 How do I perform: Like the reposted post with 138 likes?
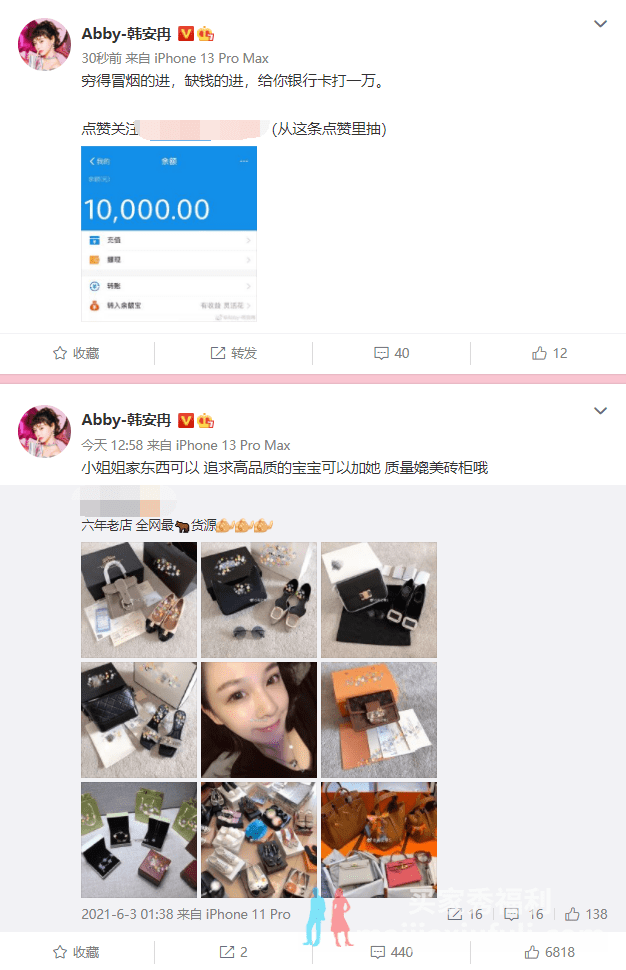pyautogui.click(x=585, y=914)
